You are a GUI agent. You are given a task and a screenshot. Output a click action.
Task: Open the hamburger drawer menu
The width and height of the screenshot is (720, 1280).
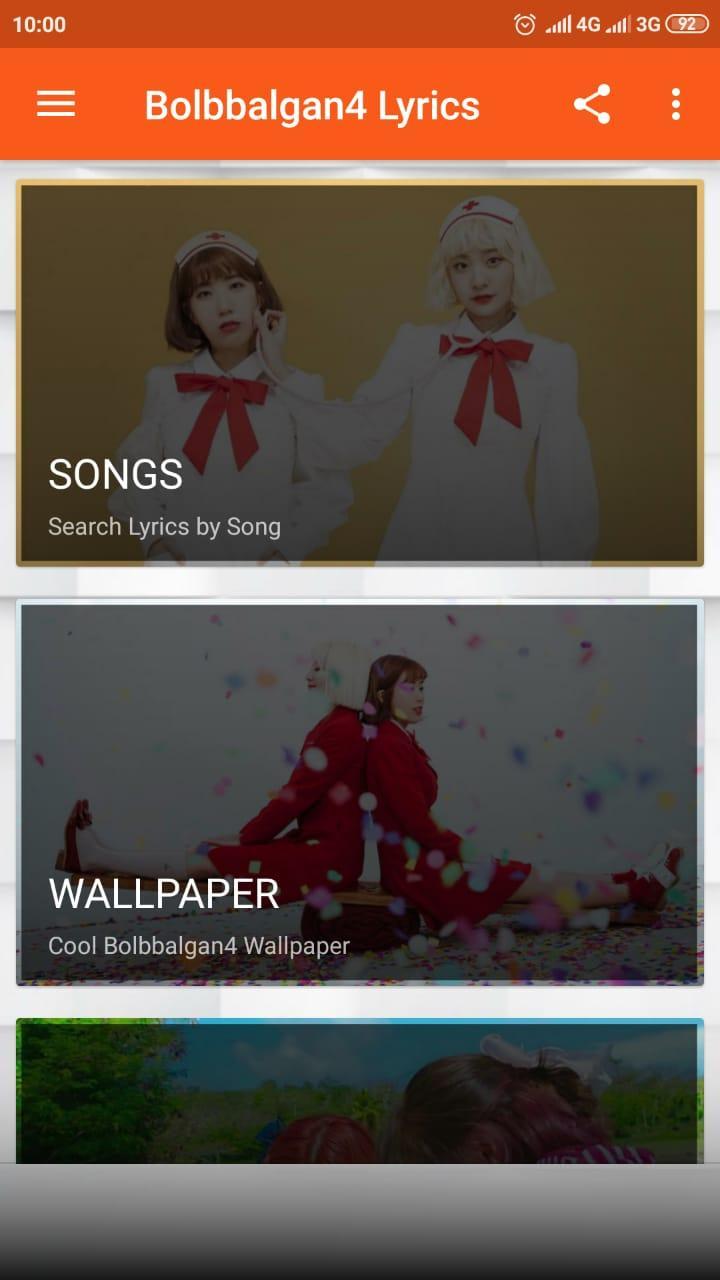click(56, 104)
